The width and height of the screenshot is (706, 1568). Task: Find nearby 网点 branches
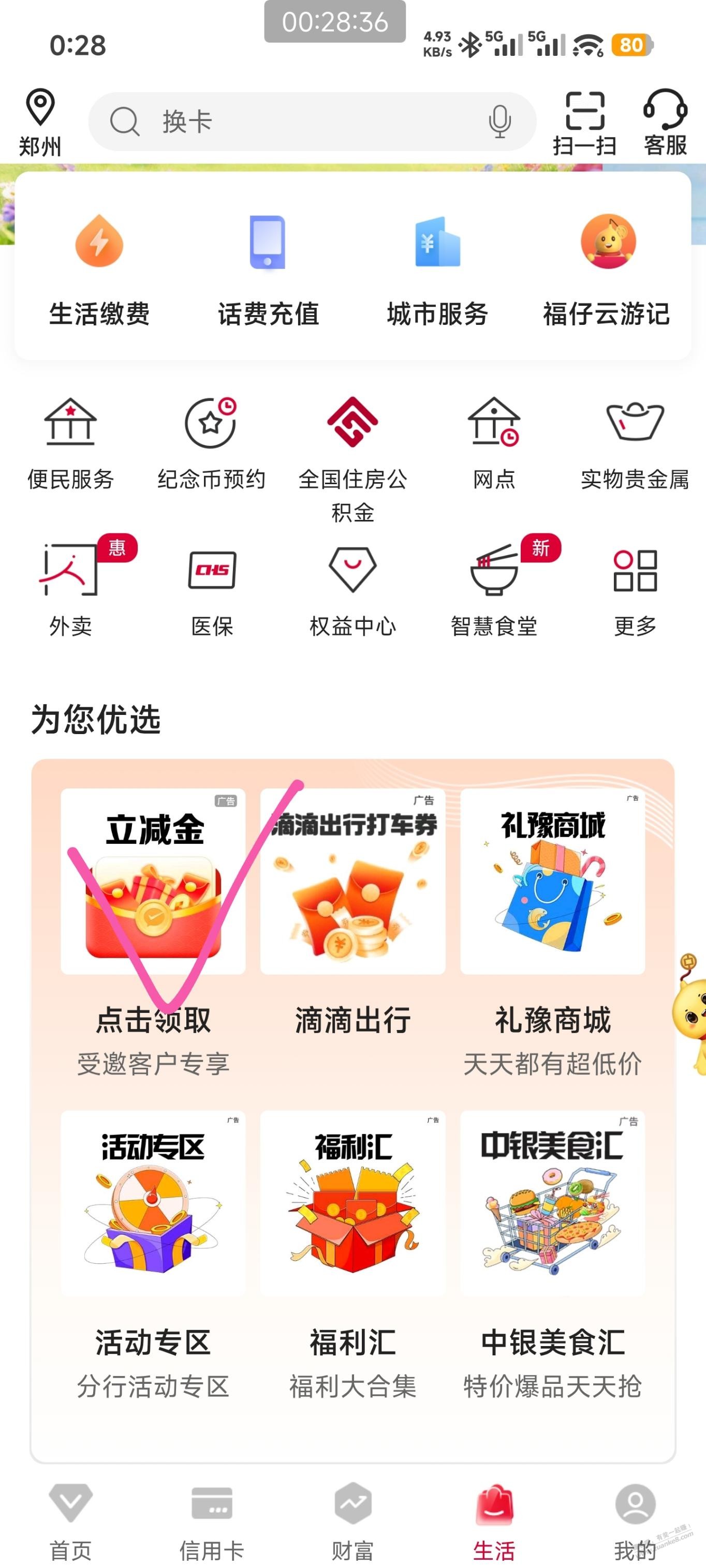[x=494, y=444]
